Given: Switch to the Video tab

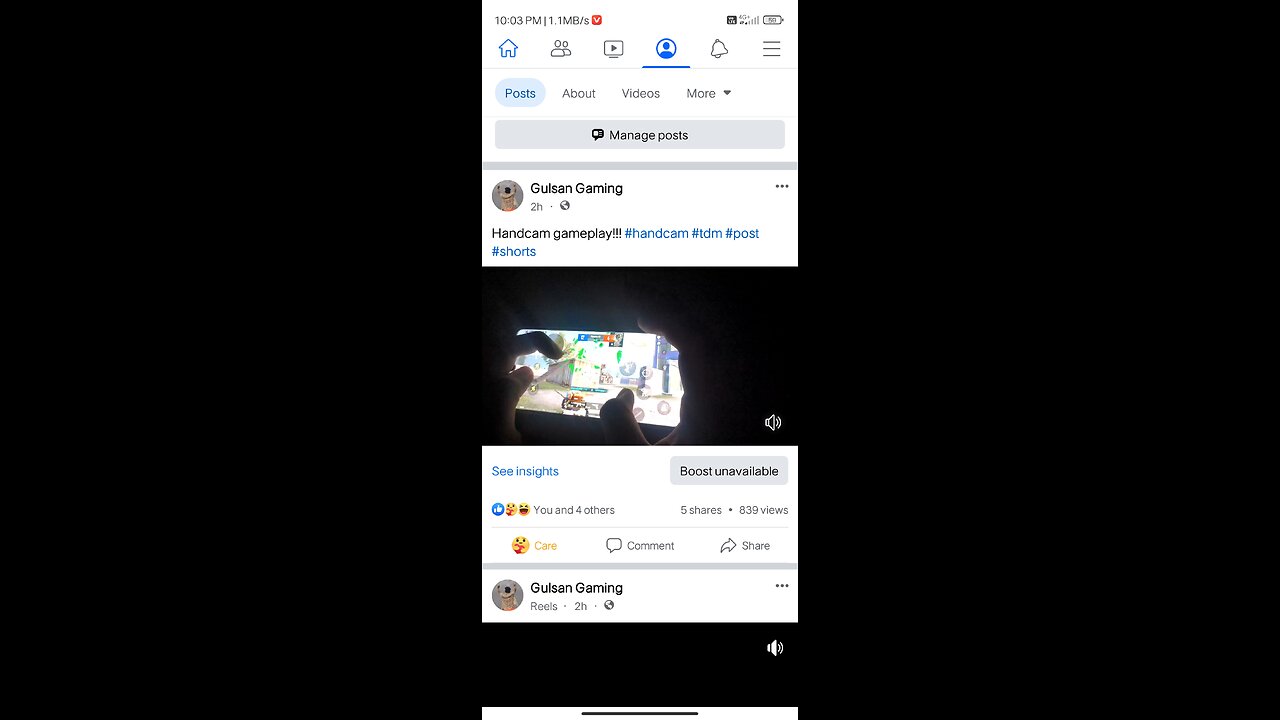Looking at the screenshot, I should tap(614, 49).
